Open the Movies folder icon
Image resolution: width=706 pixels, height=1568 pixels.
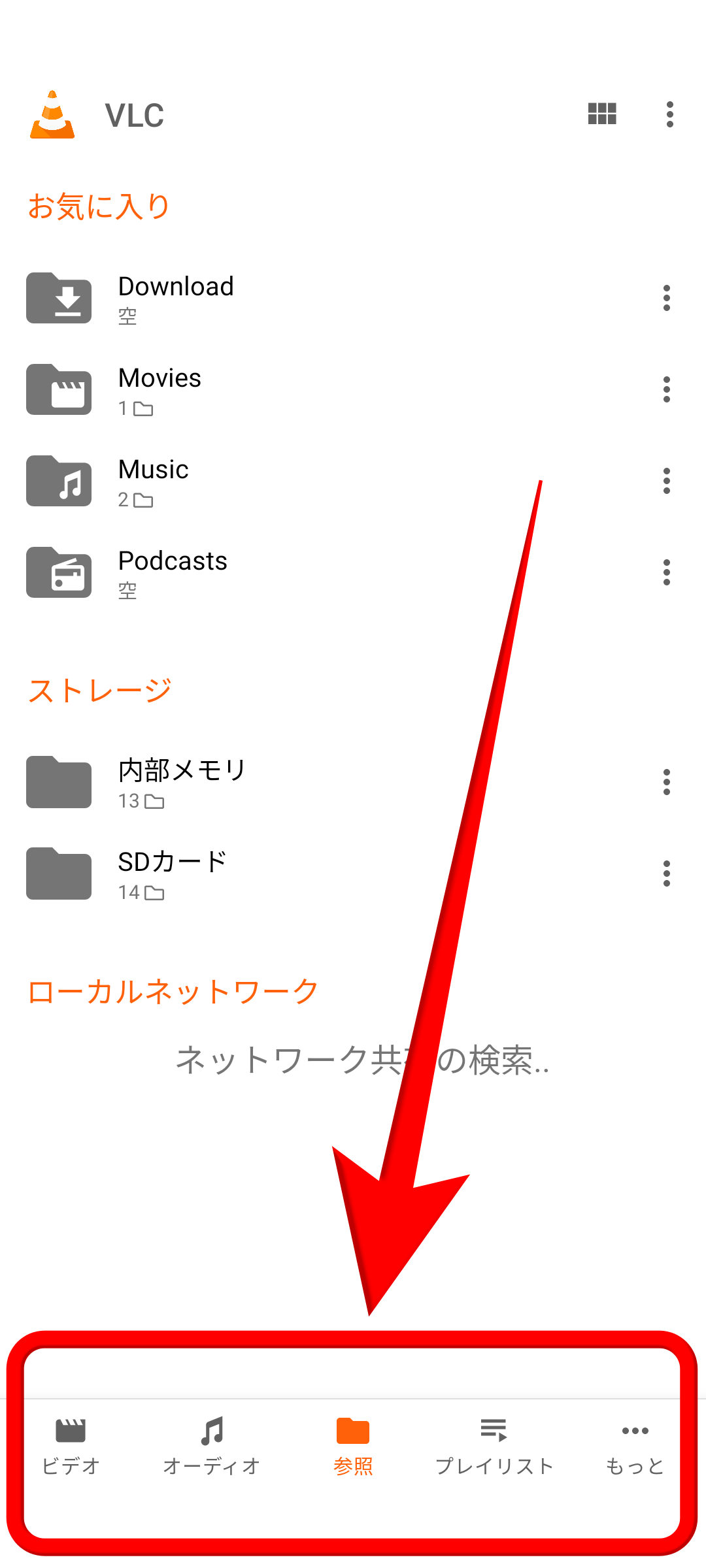(58, 389)
